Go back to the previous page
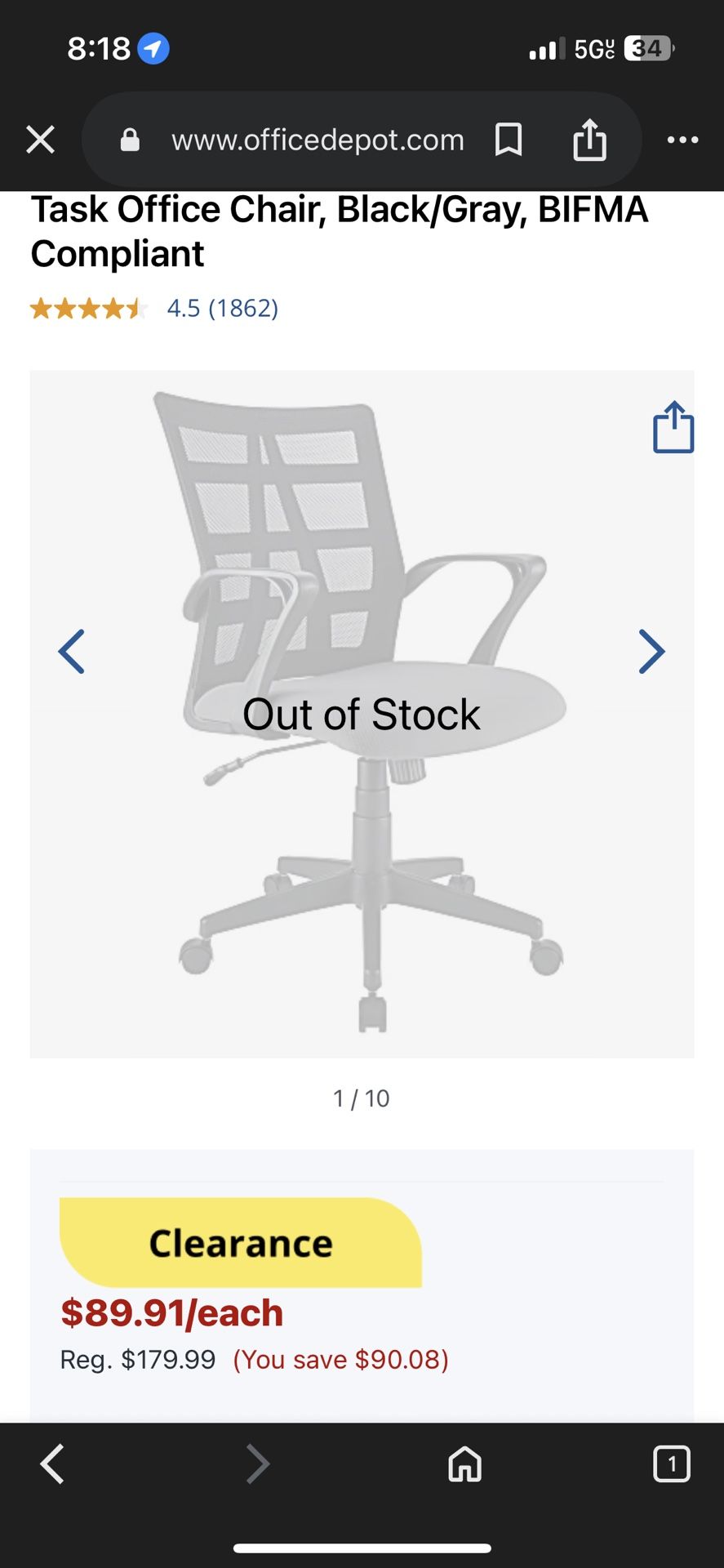 point(53,1463)
